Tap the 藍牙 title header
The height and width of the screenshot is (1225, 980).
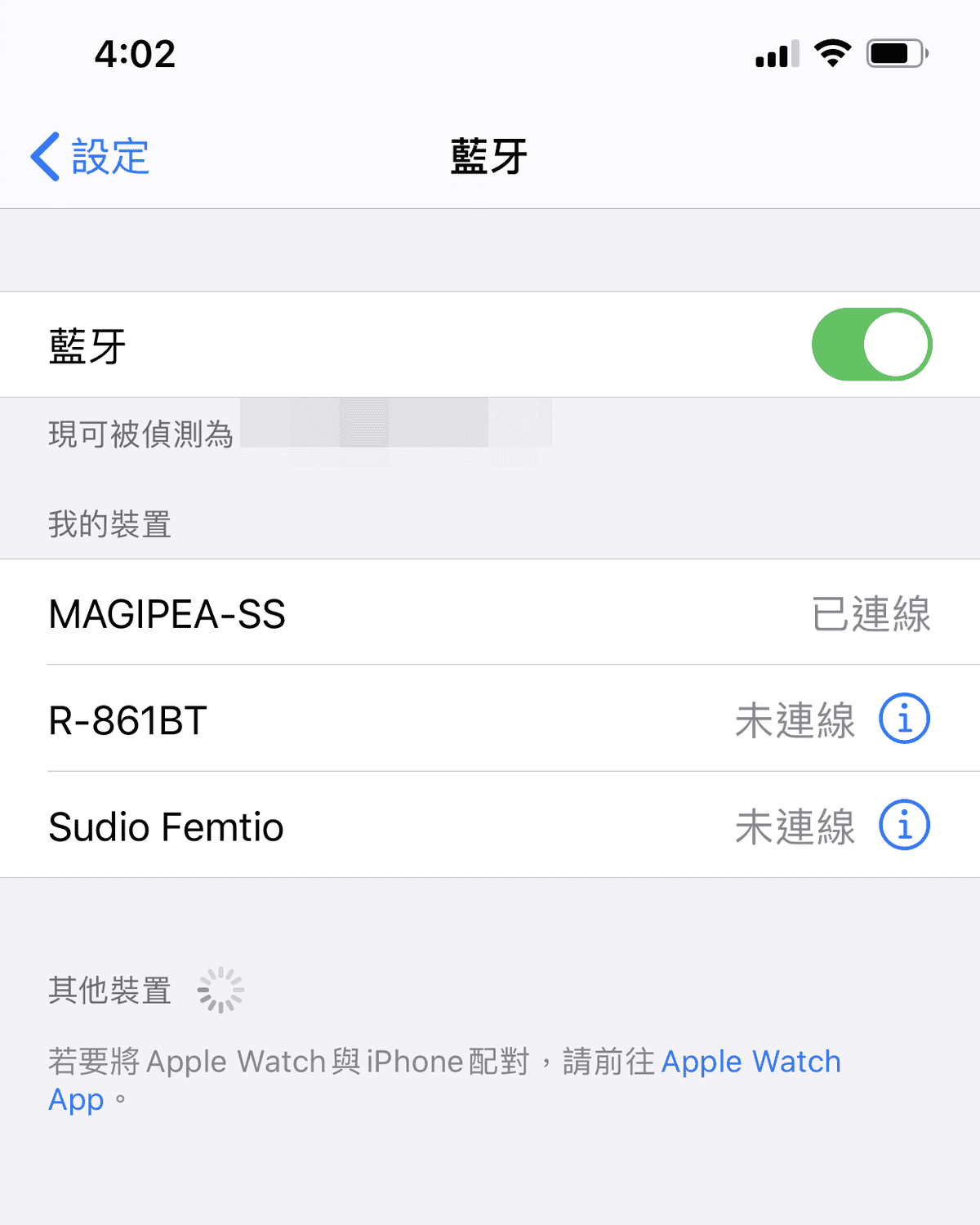(x=490, y=157)
